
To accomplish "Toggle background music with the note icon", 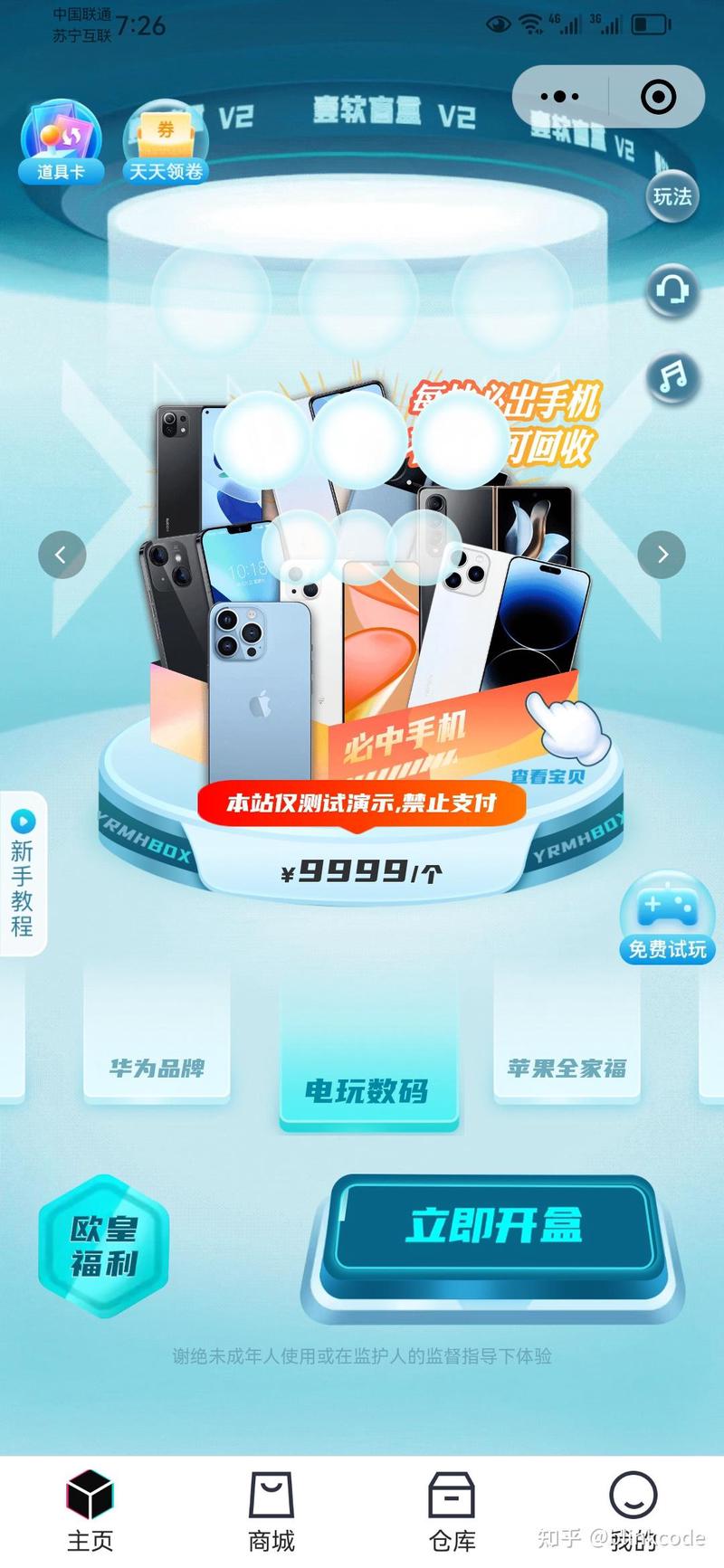I will click(672, 375).
